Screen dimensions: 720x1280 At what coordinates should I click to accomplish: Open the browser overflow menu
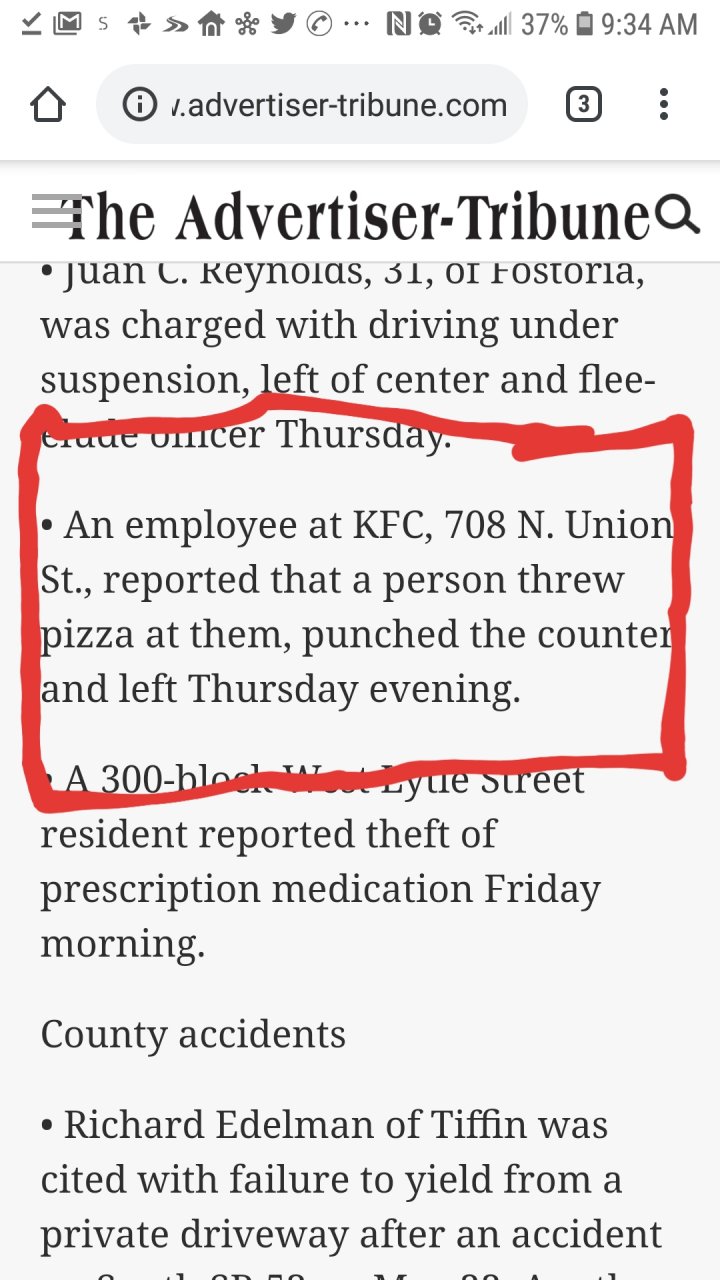tap(664, 104)
